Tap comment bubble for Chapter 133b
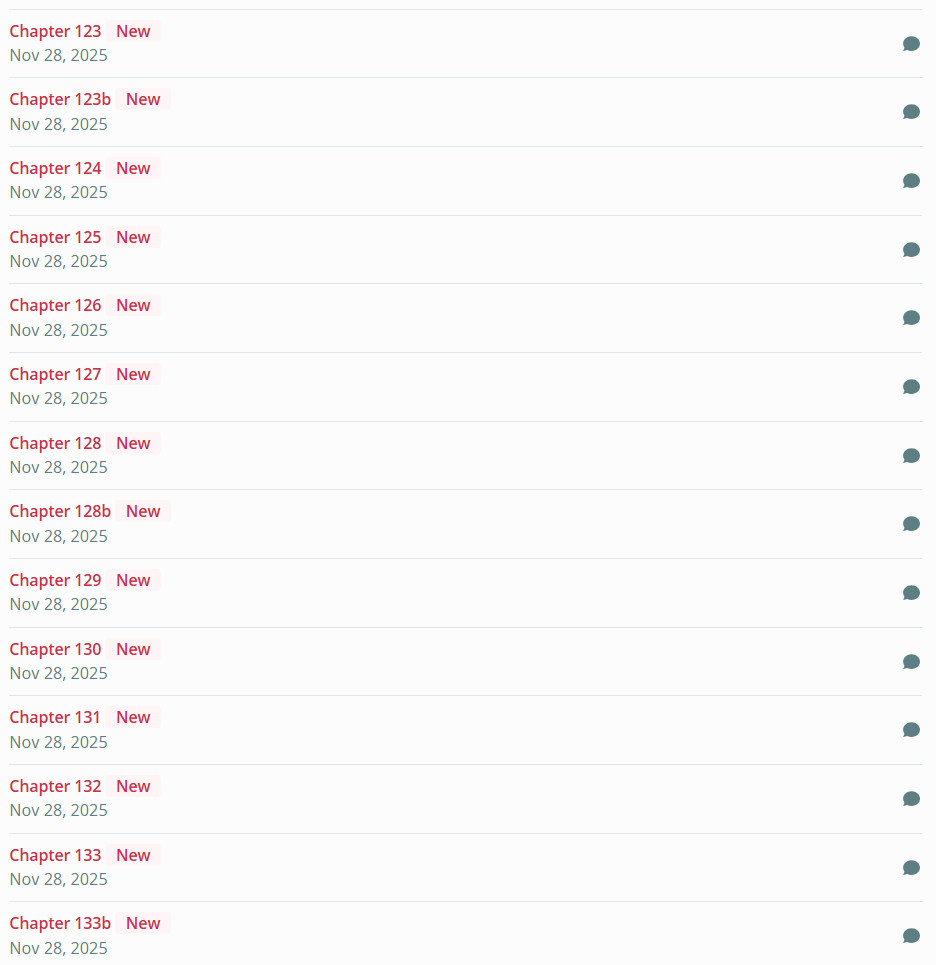The width and height of the screenshot is (936, 965). tap(911, 936)
